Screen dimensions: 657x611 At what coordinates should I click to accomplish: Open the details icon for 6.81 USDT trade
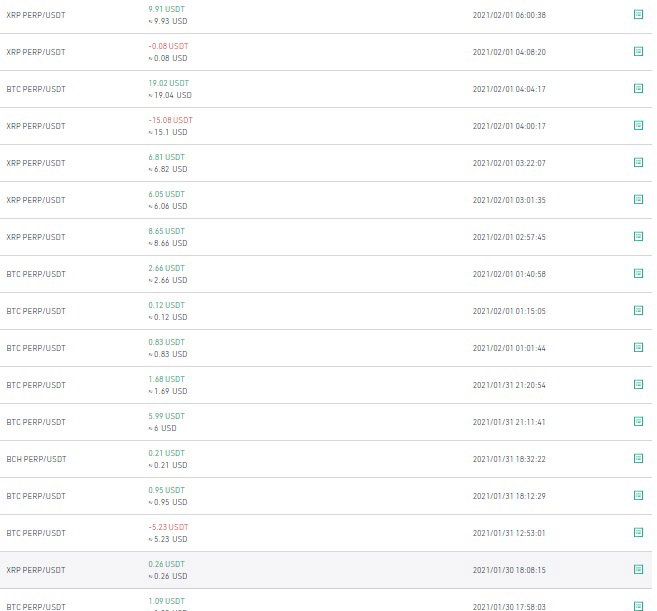638,162
